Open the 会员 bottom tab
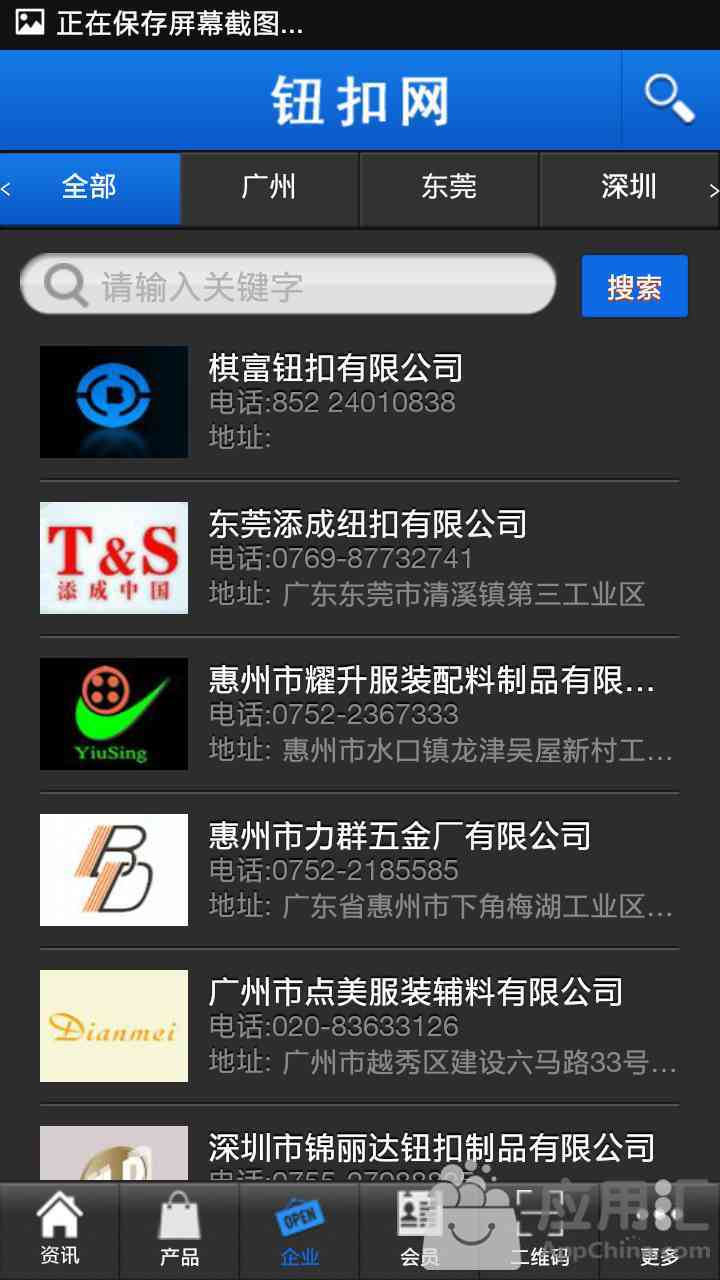 coord(420,1232)
